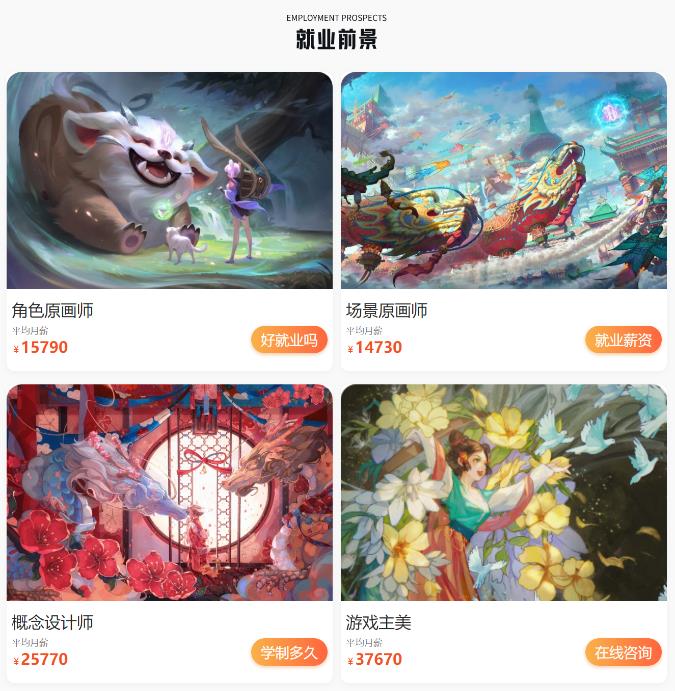Tap the 学制多久 button
Viewport: 675px width, 691px height.
click(x=289, y=653)
